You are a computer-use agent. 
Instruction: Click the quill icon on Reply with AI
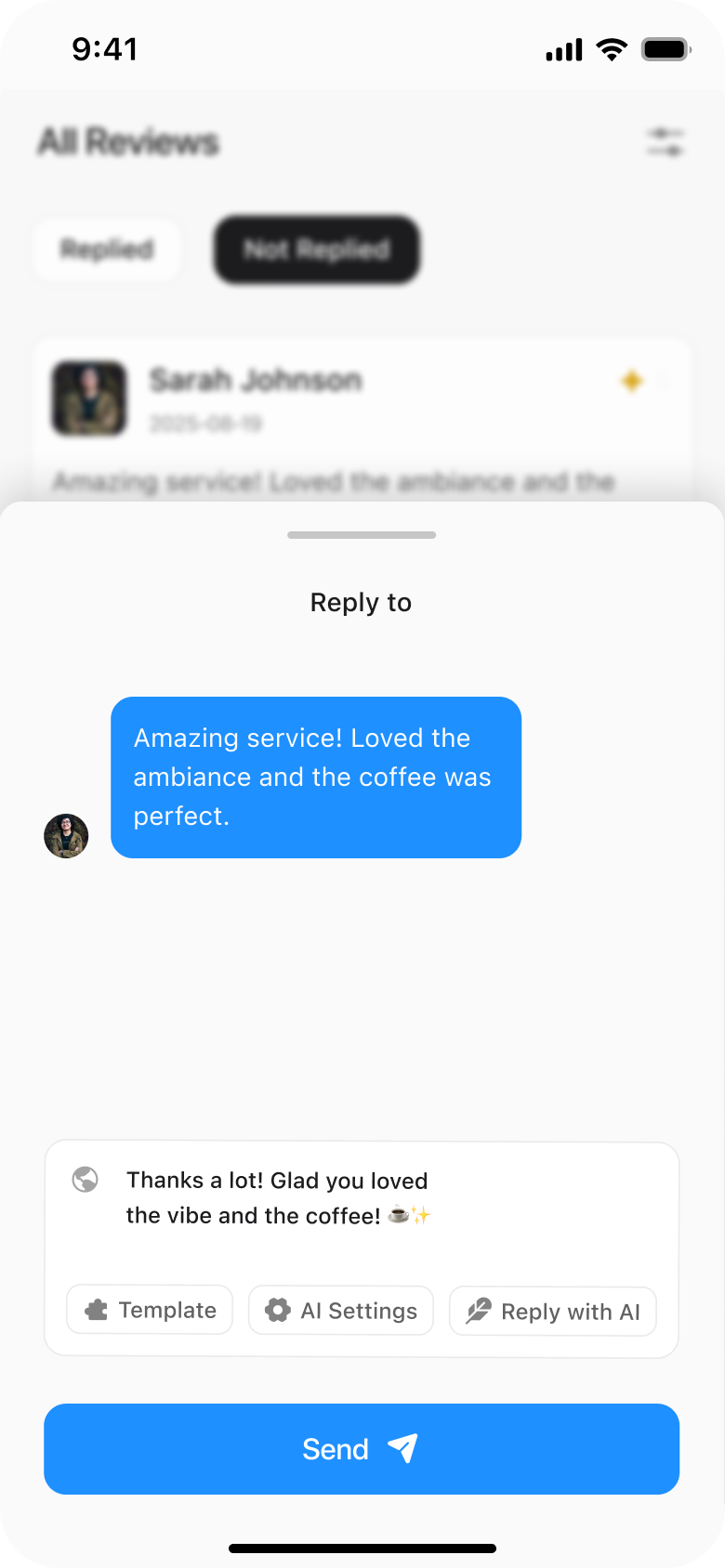pos(477,1311)
